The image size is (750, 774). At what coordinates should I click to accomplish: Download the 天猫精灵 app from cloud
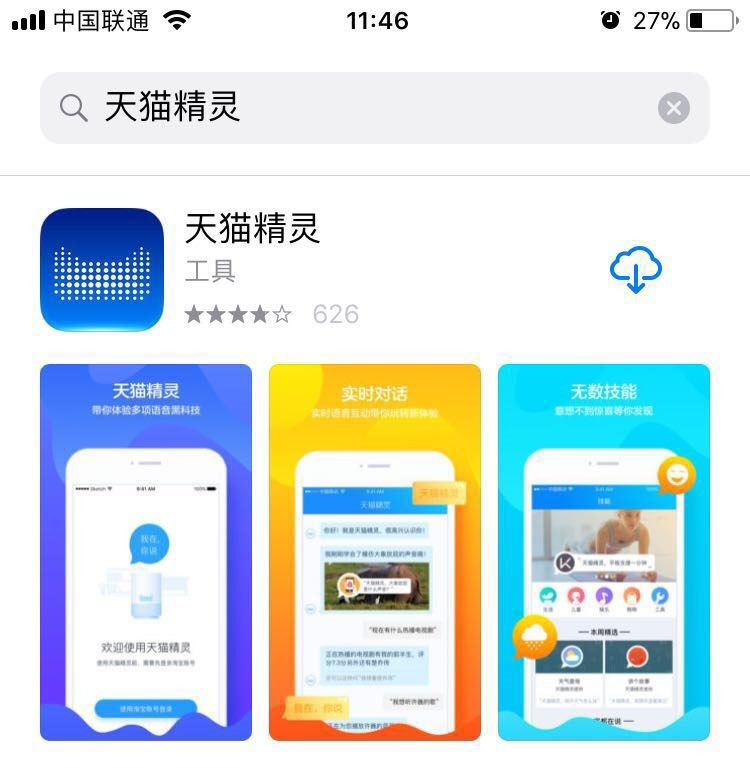click(x=636, y=270)
